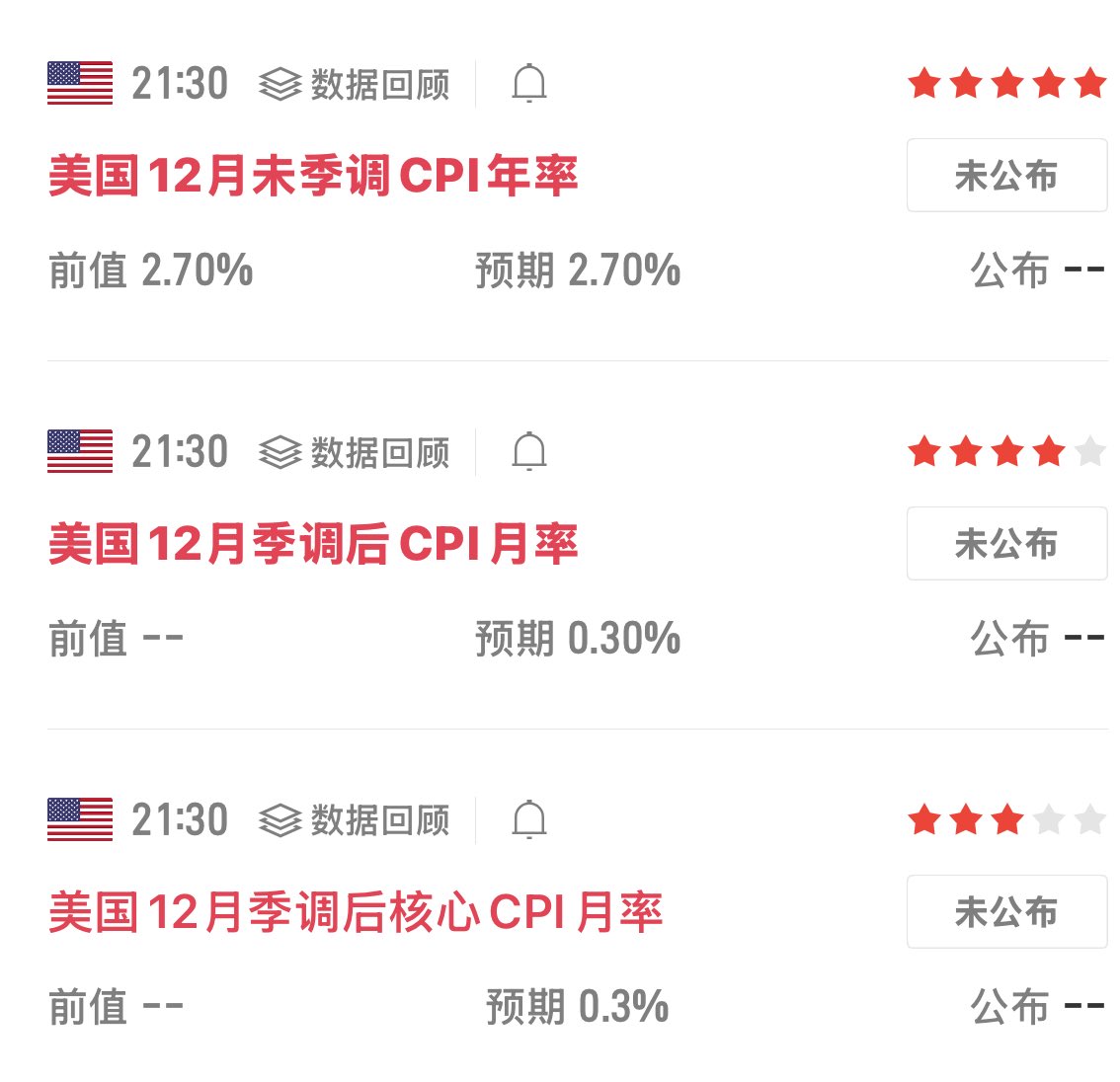Select 未公布 button beside 美国12月季调后CPI月率
Screen dimensions: 1120x1082
pyautogui.click(x=1006, y=544)
